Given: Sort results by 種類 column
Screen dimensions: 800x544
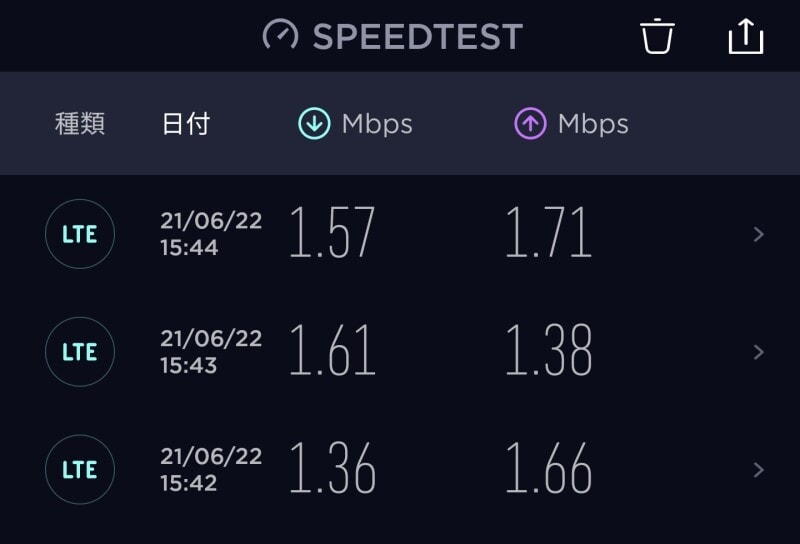Looking at the screenshot, I should coord(79,124).
